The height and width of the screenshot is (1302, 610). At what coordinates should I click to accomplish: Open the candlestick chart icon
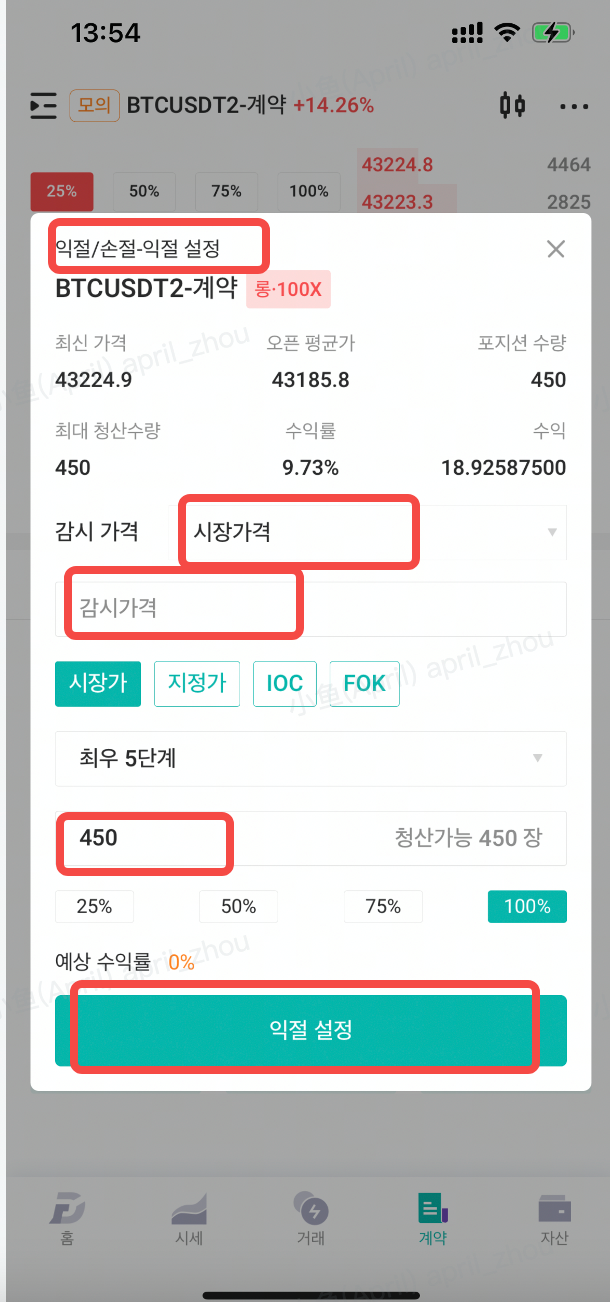[512, 105]
